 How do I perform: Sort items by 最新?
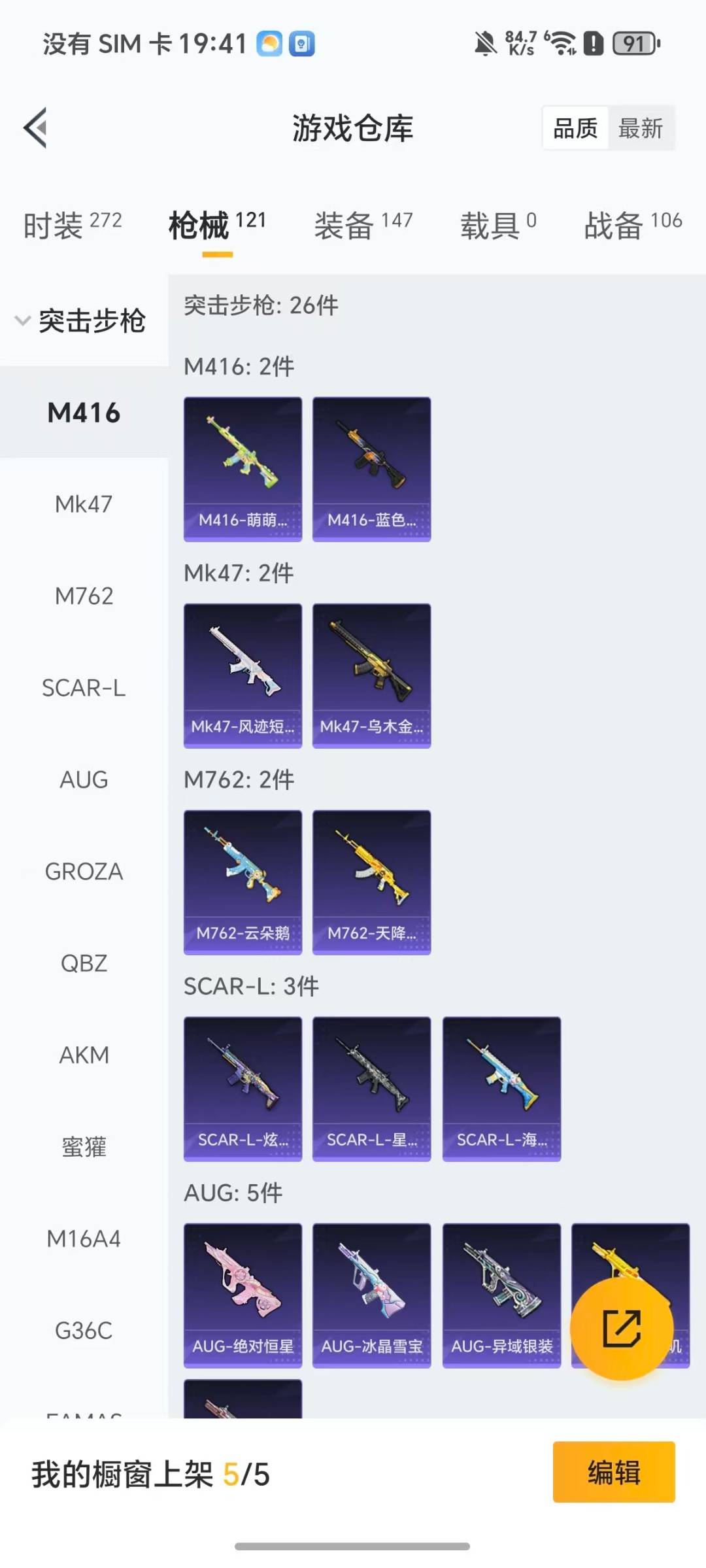coord(641,128)
